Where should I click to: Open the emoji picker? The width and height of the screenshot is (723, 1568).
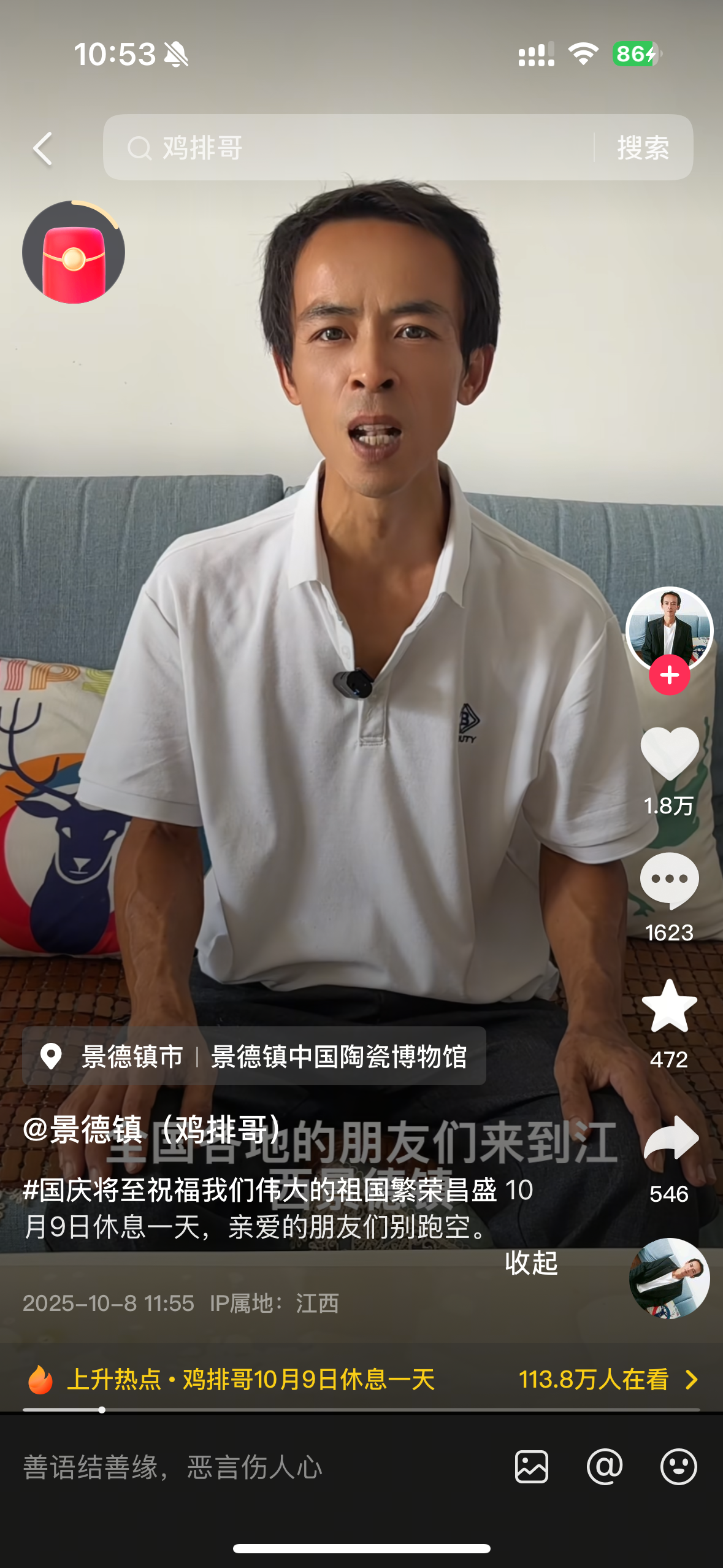click(678, 1467)
